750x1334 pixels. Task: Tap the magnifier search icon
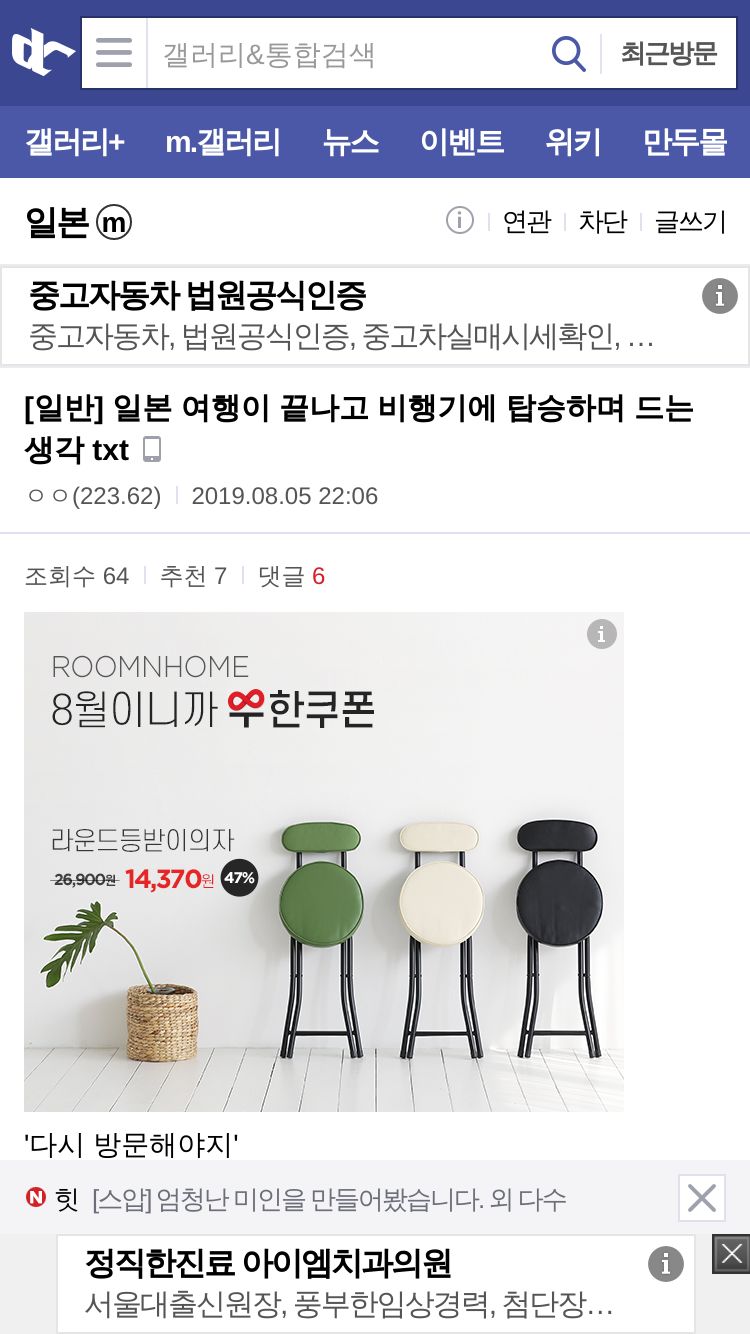569,53
